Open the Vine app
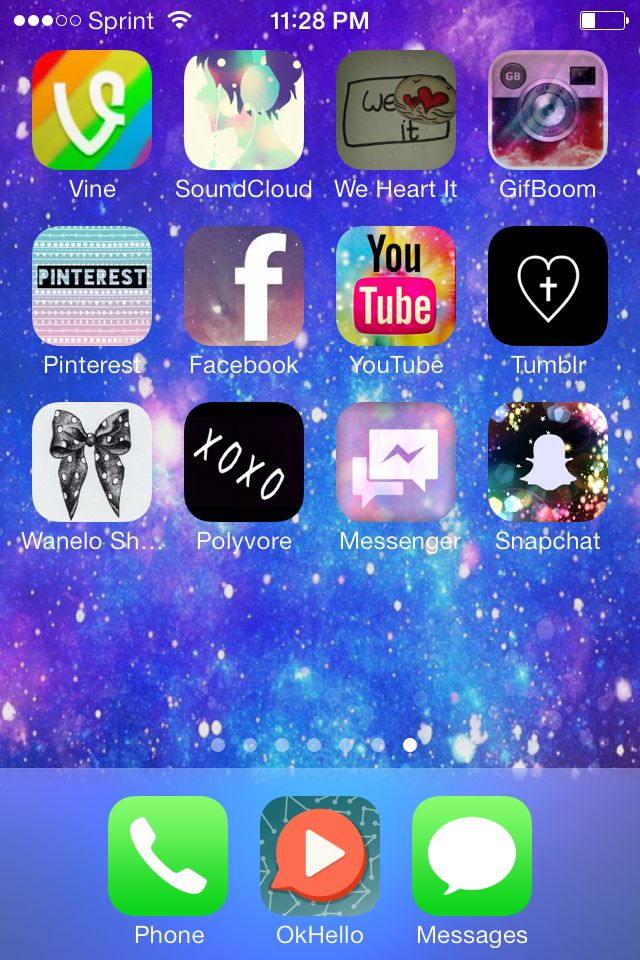Screen dimensions: 640x960 (92, 110)
